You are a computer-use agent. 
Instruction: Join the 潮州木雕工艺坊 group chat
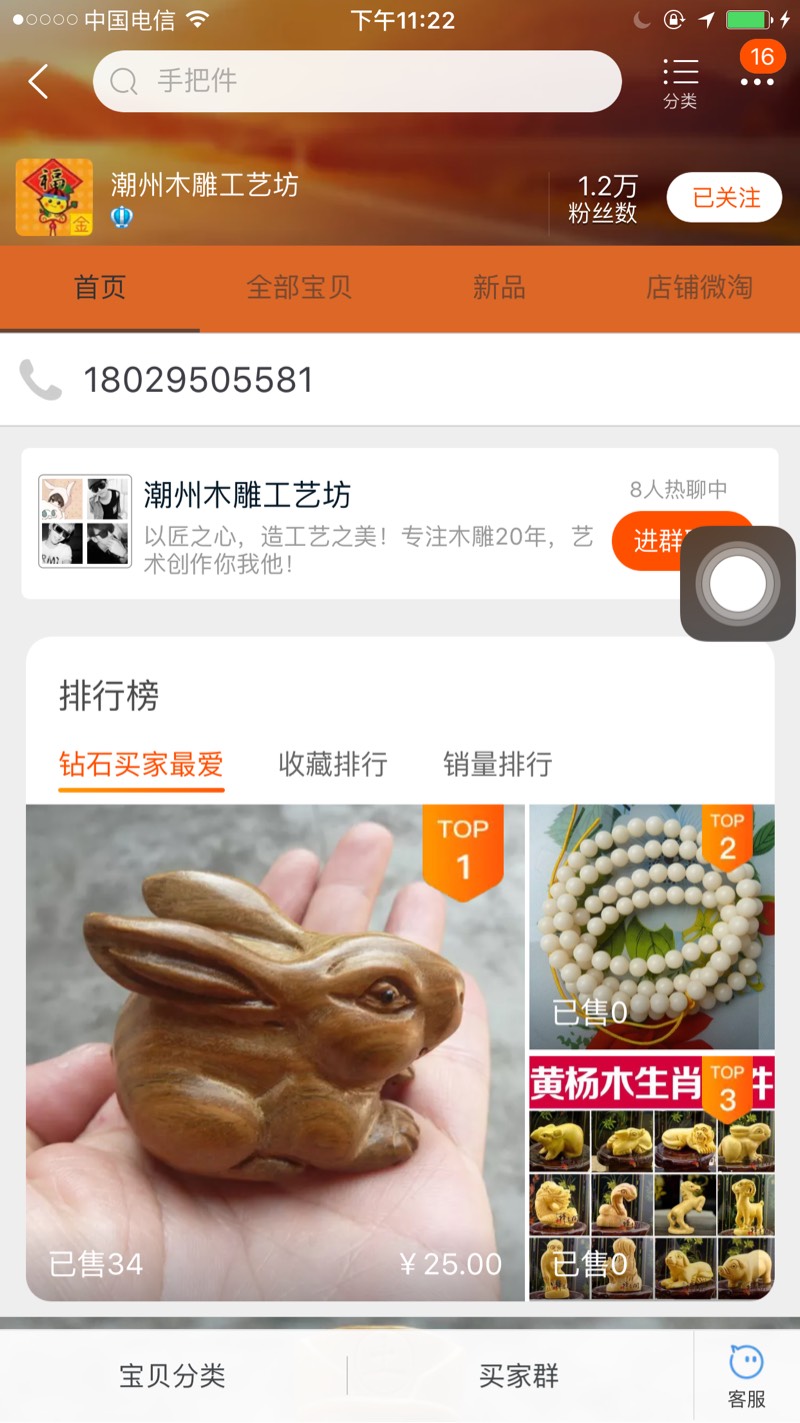pyautogui.click(x=650, y=541)
